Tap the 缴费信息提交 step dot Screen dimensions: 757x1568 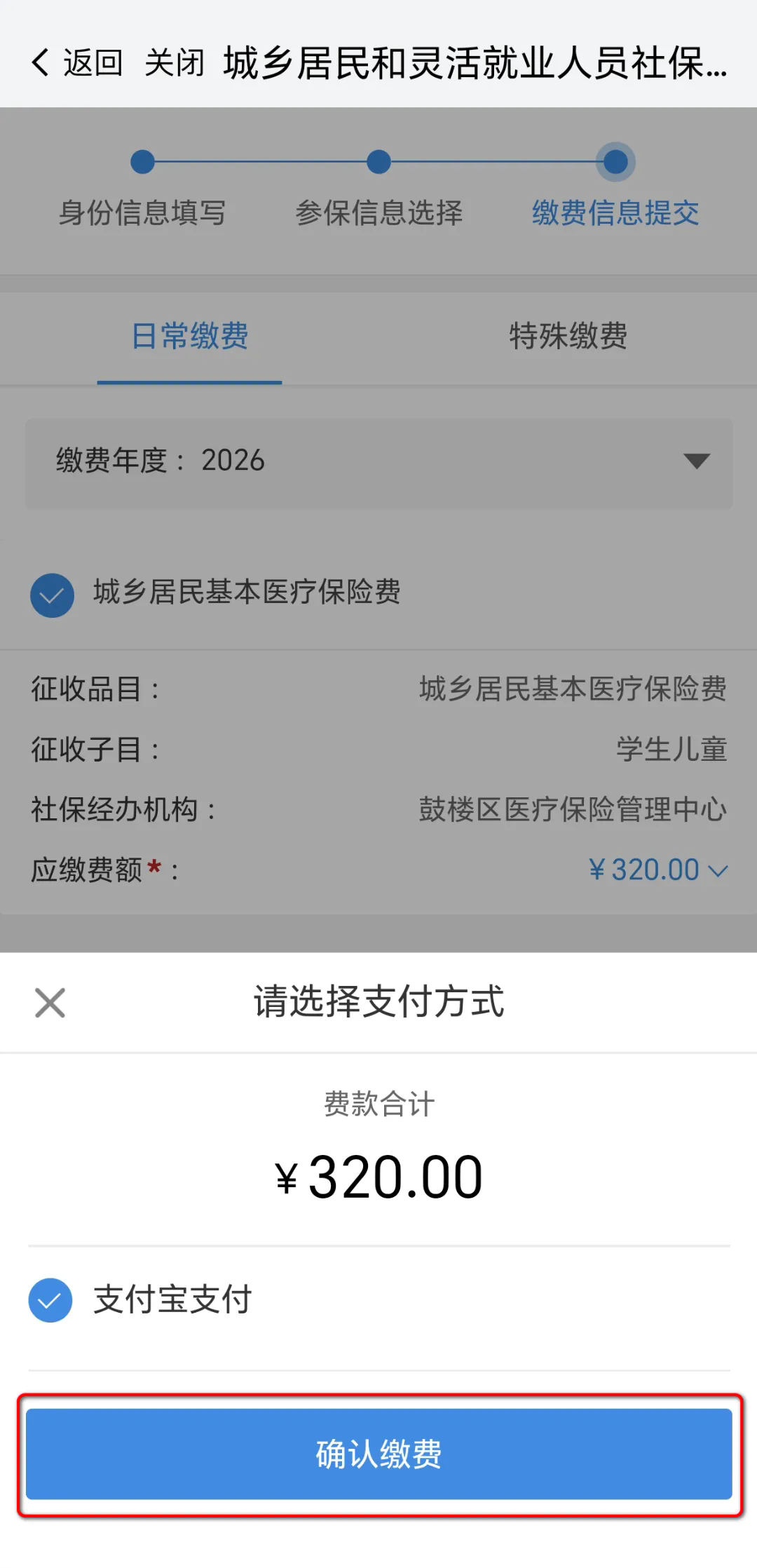tap(615, 163)
